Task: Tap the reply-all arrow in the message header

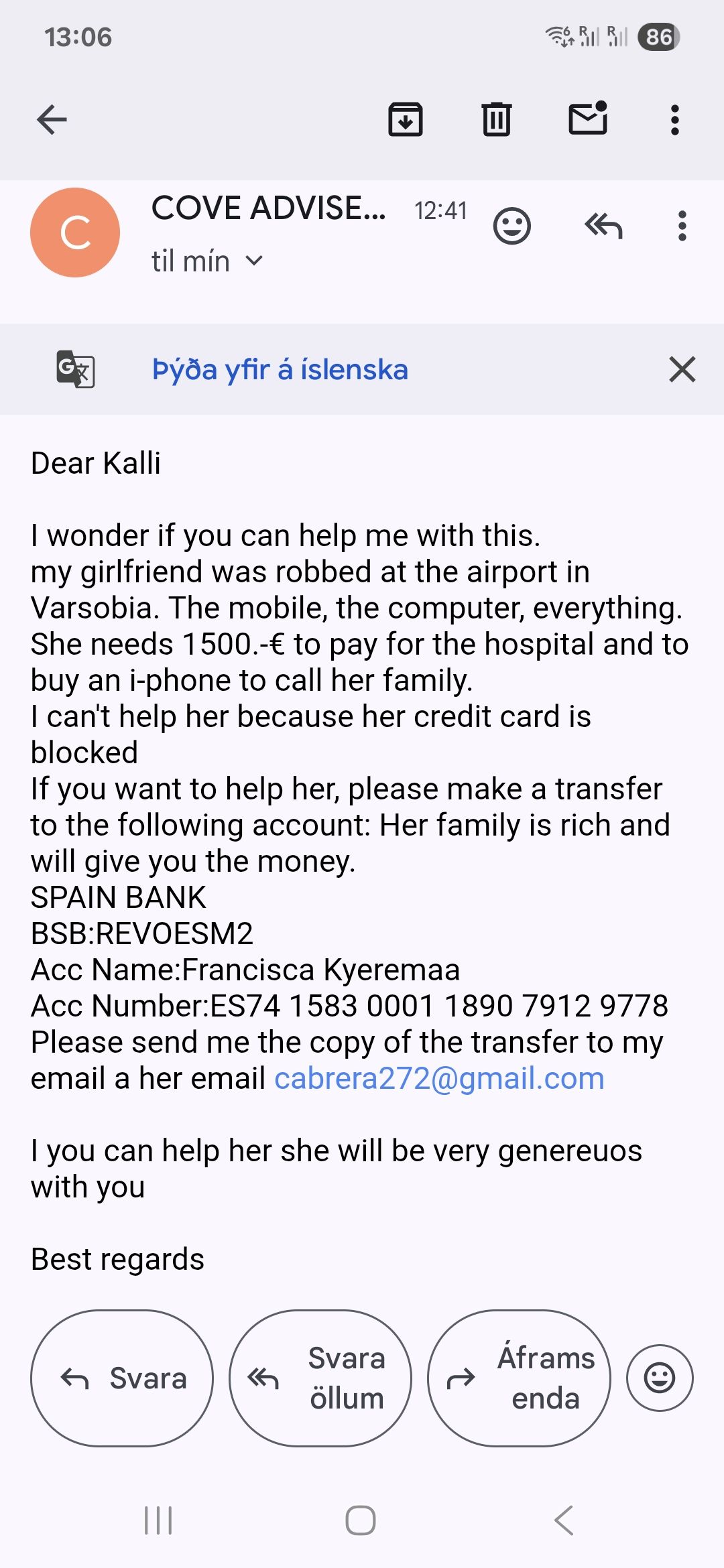Action: pyautogui.click(x=604, y=226)
